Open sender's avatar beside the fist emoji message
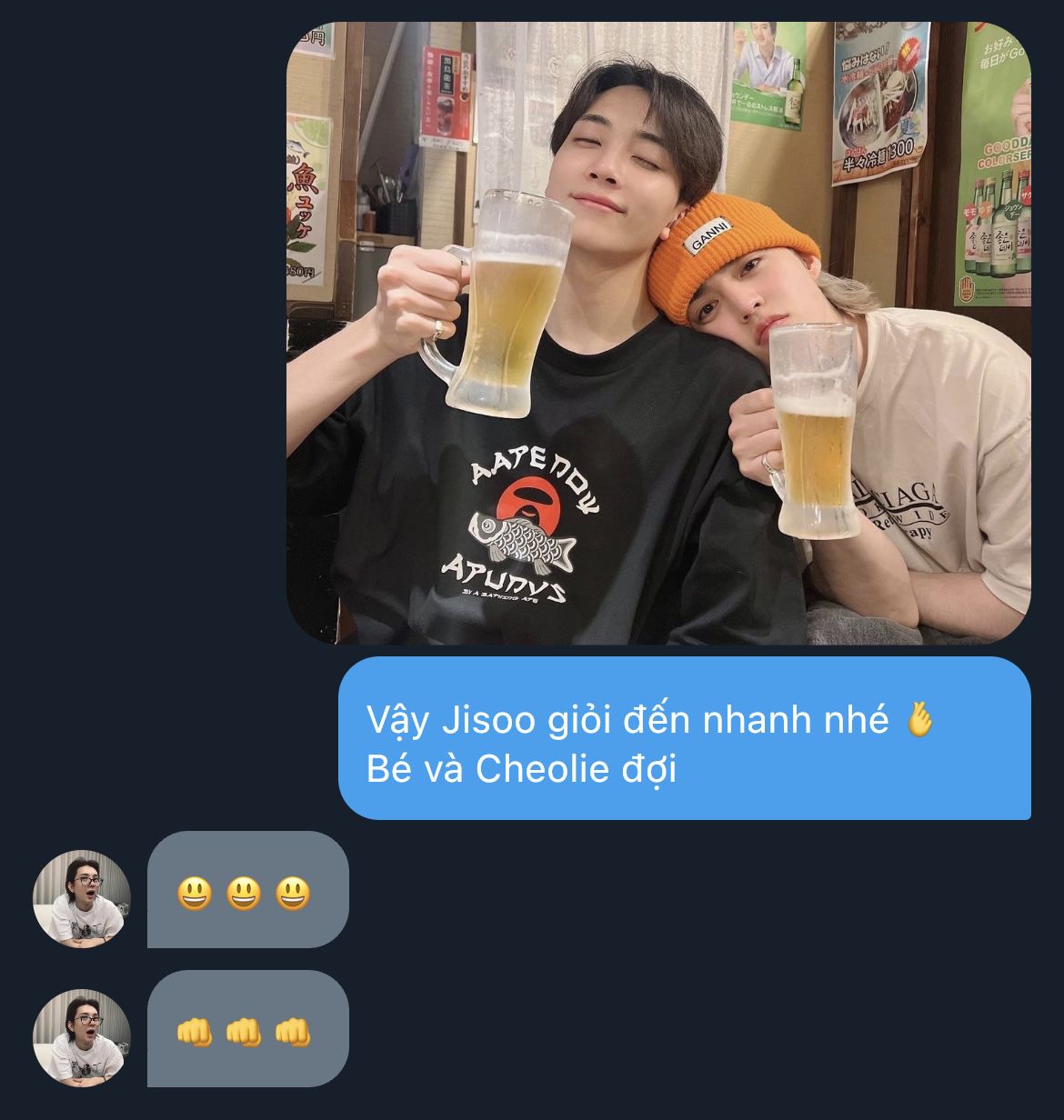The image size is (1064, 1120). (82, 1037)
